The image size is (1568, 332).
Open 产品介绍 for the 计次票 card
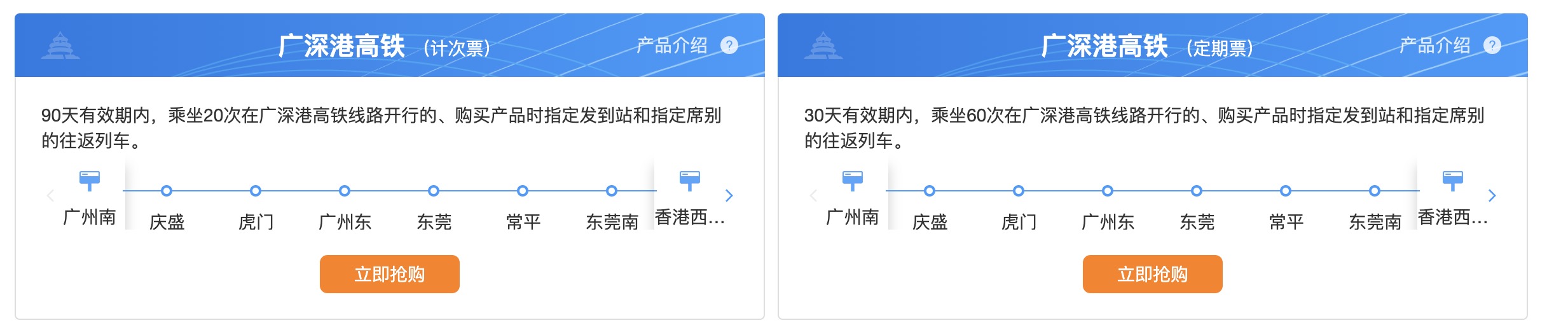[686, 46]
